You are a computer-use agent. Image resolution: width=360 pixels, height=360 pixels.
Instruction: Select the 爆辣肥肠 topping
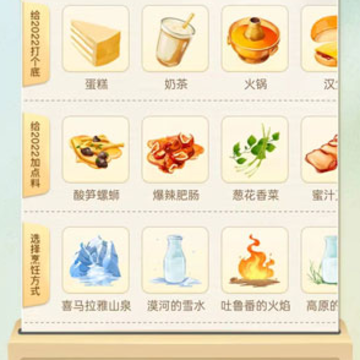[175, 149]
